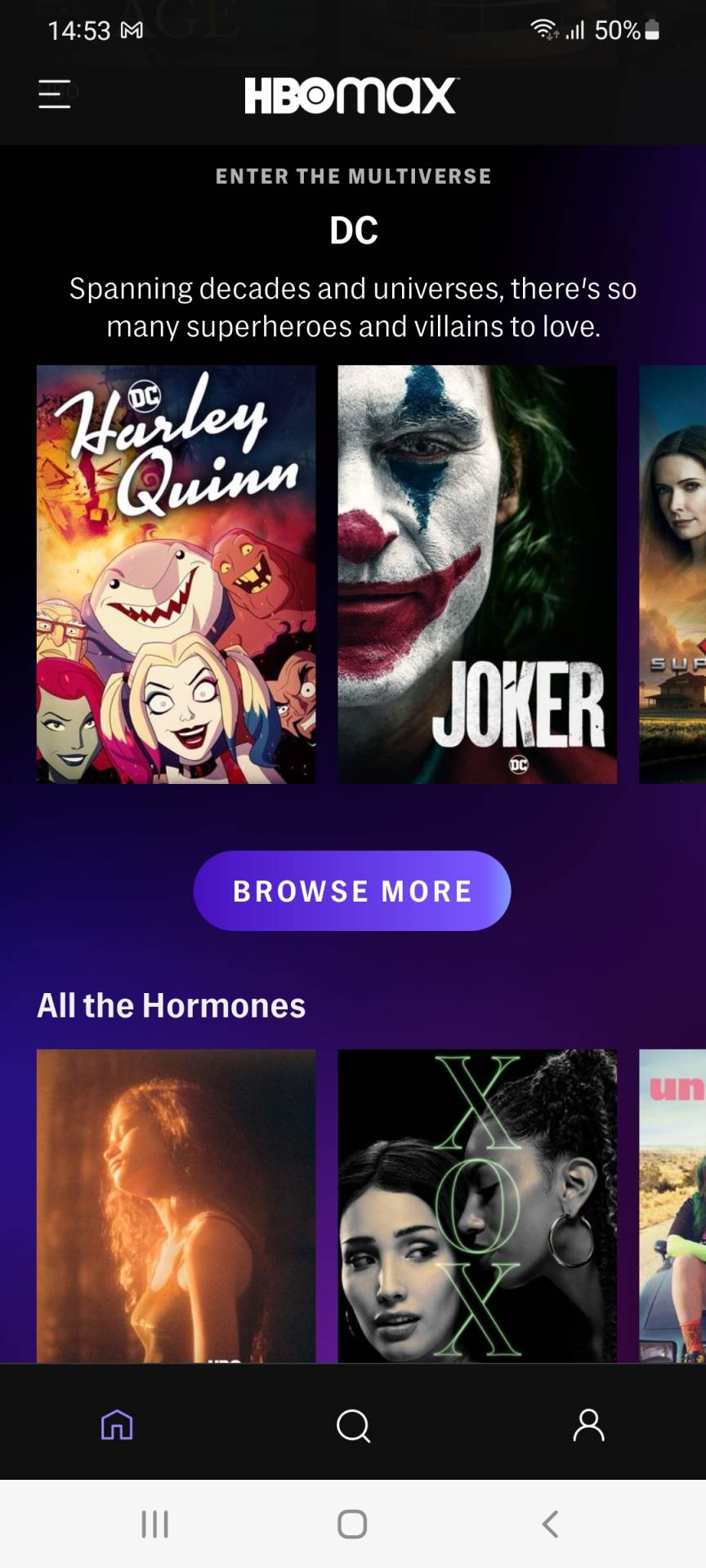Open the hamburger menu
Image resolution: width=706 pixels, height=1568 pixels.
[x=54, y=94]
